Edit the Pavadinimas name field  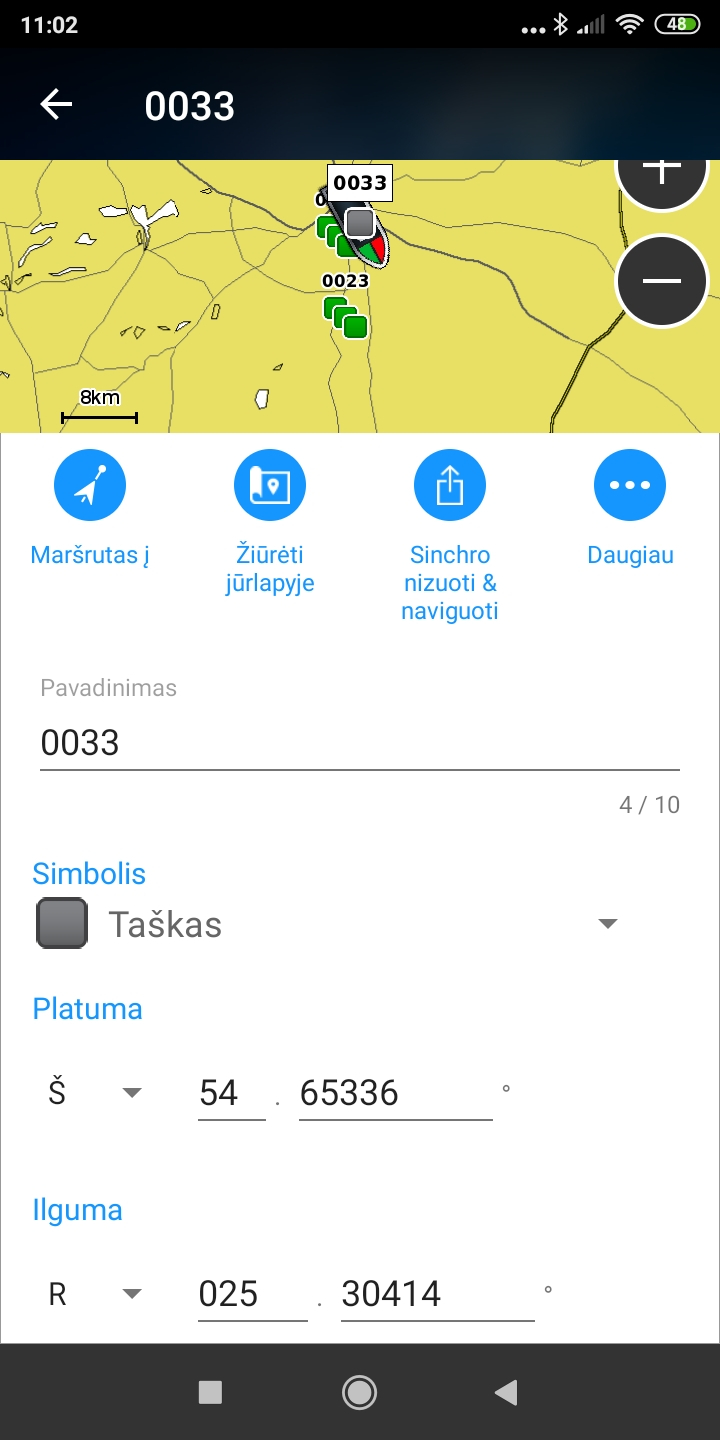360,743
